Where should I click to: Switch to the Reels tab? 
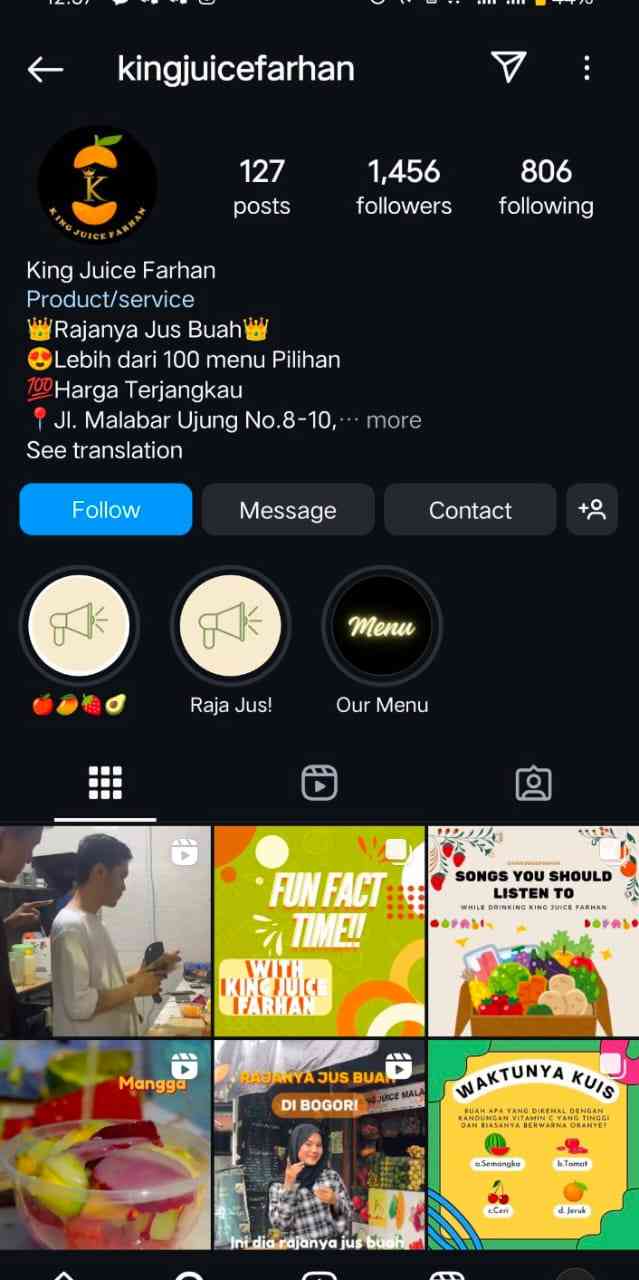(319, 783)
